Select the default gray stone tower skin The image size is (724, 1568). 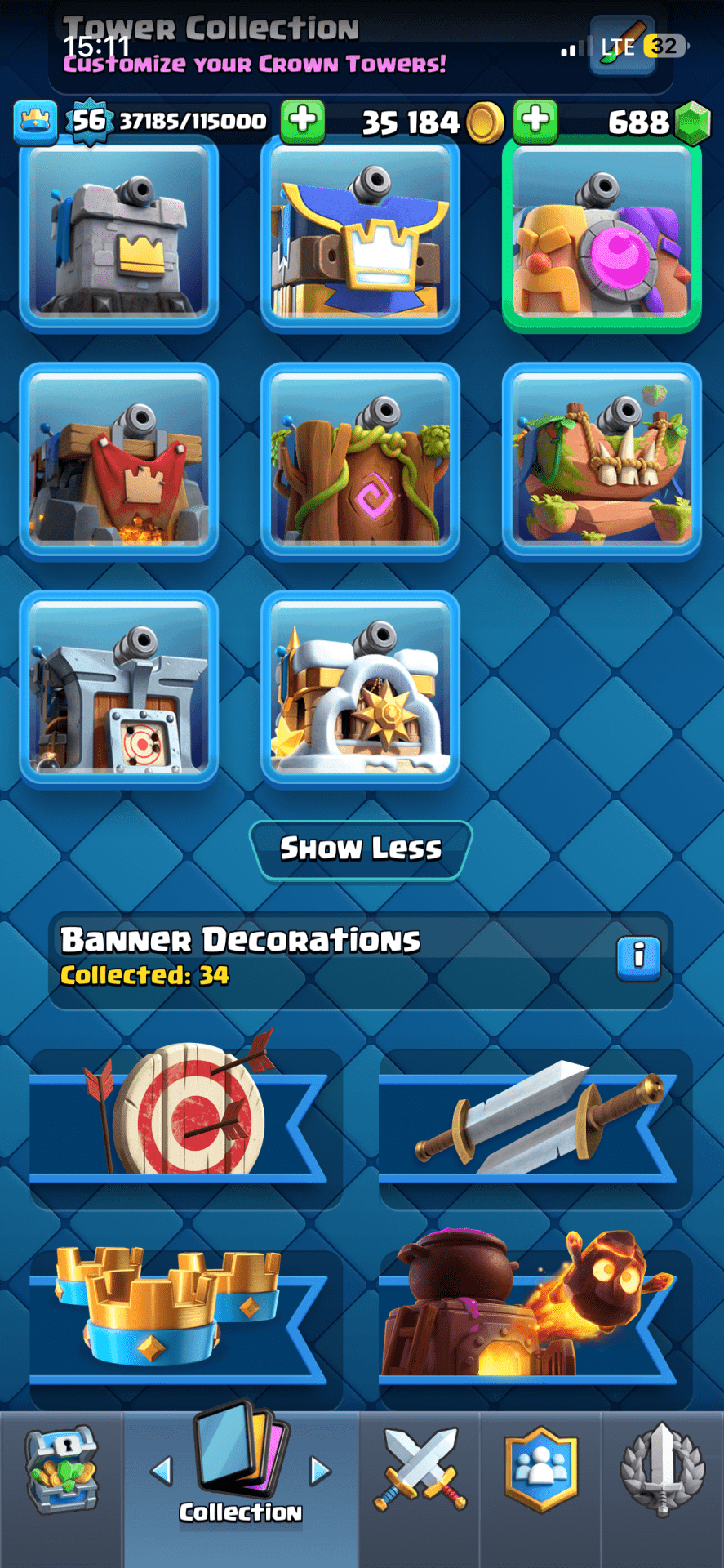tap(119, 235)
